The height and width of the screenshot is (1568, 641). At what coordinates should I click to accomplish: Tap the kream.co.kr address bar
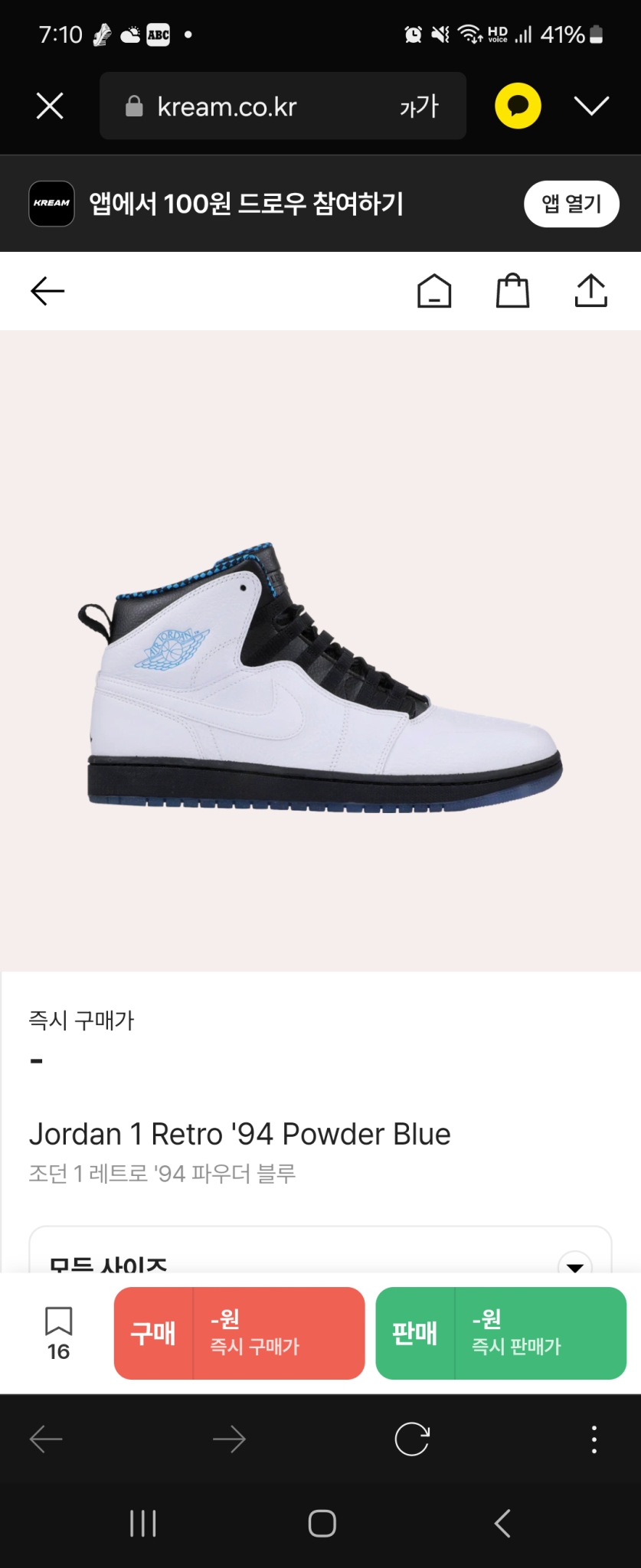click(x=245, y=106)
